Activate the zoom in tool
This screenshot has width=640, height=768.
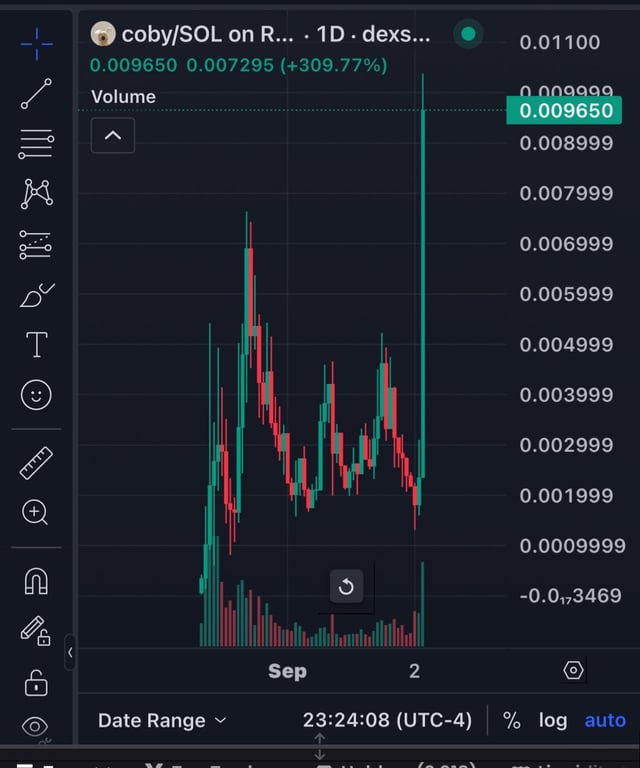(36, 513)
